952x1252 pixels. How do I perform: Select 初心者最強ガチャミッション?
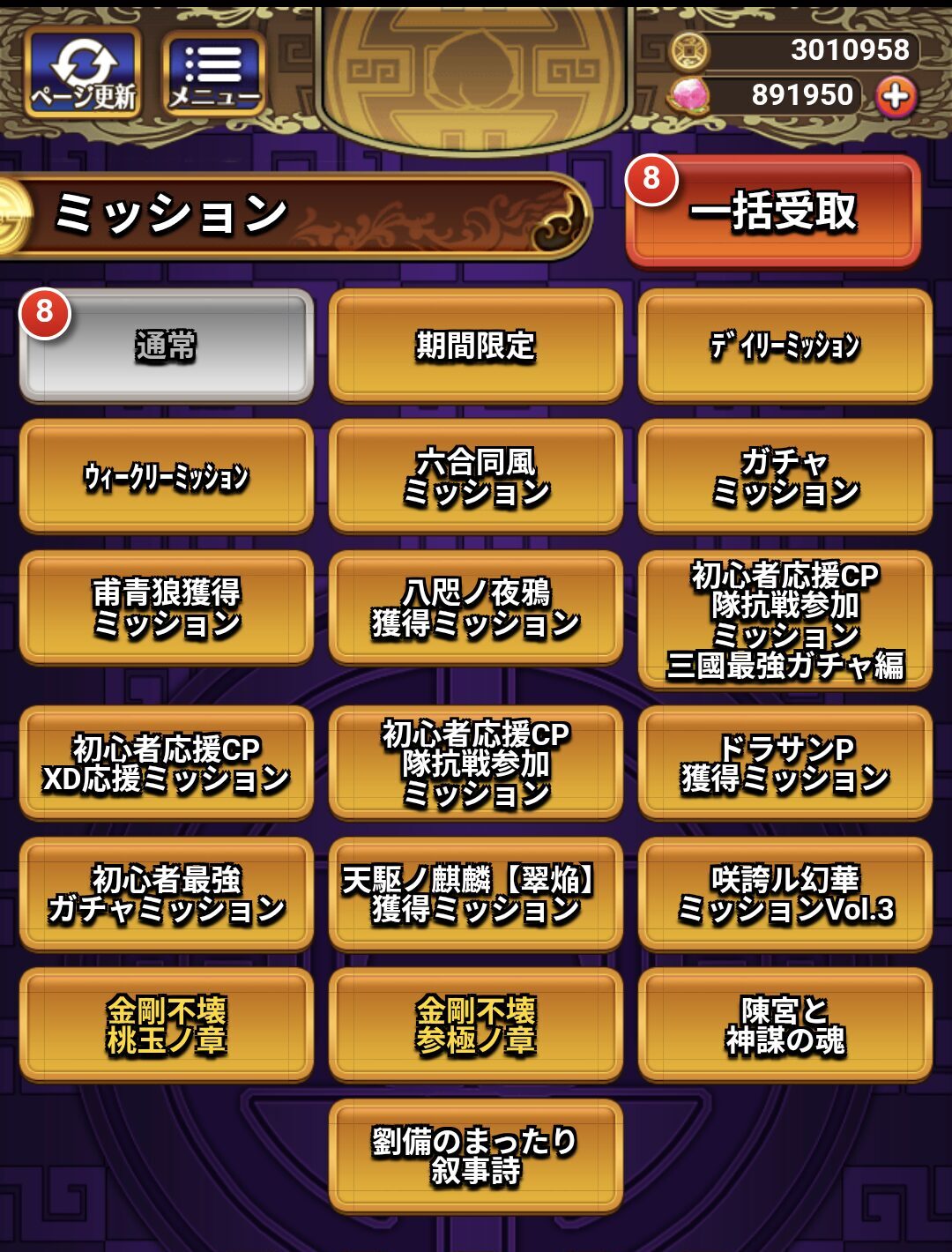click(167, 894)
